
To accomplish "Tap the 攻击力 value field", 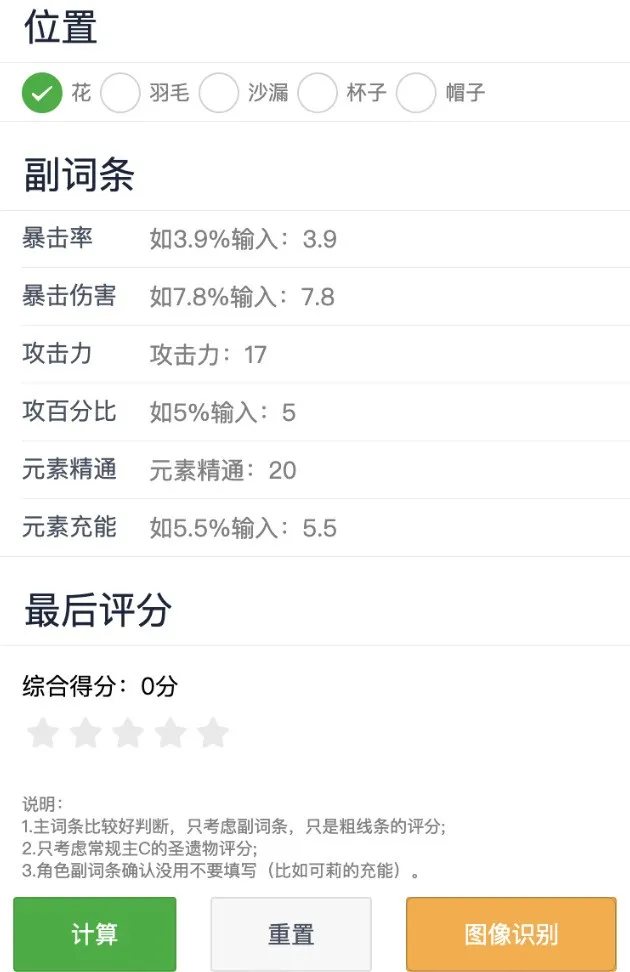I will pos(380,355).
